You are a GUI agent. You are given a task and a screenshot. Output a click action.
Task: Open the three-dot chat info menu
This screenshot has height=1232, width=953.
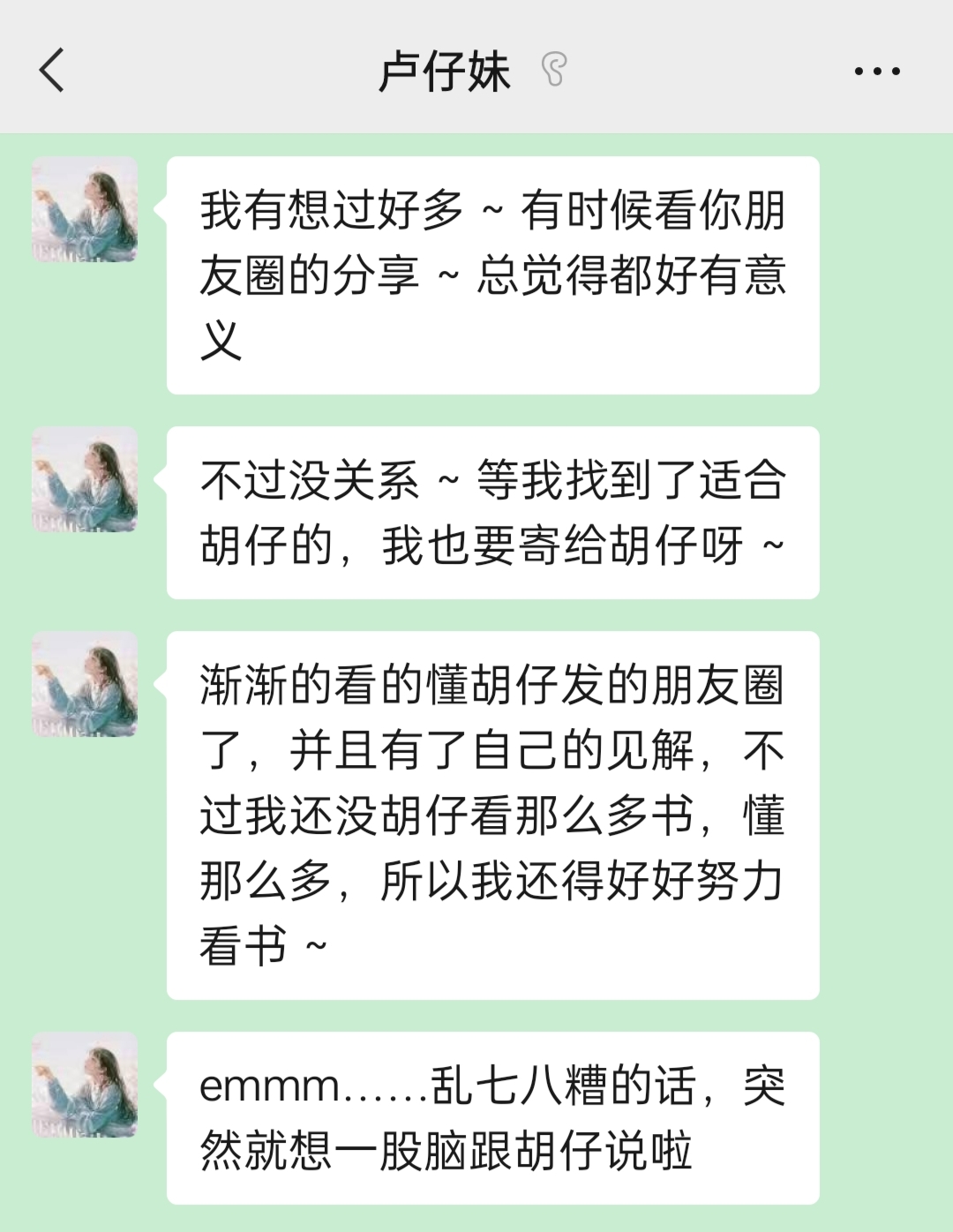(x=876, y=71)
